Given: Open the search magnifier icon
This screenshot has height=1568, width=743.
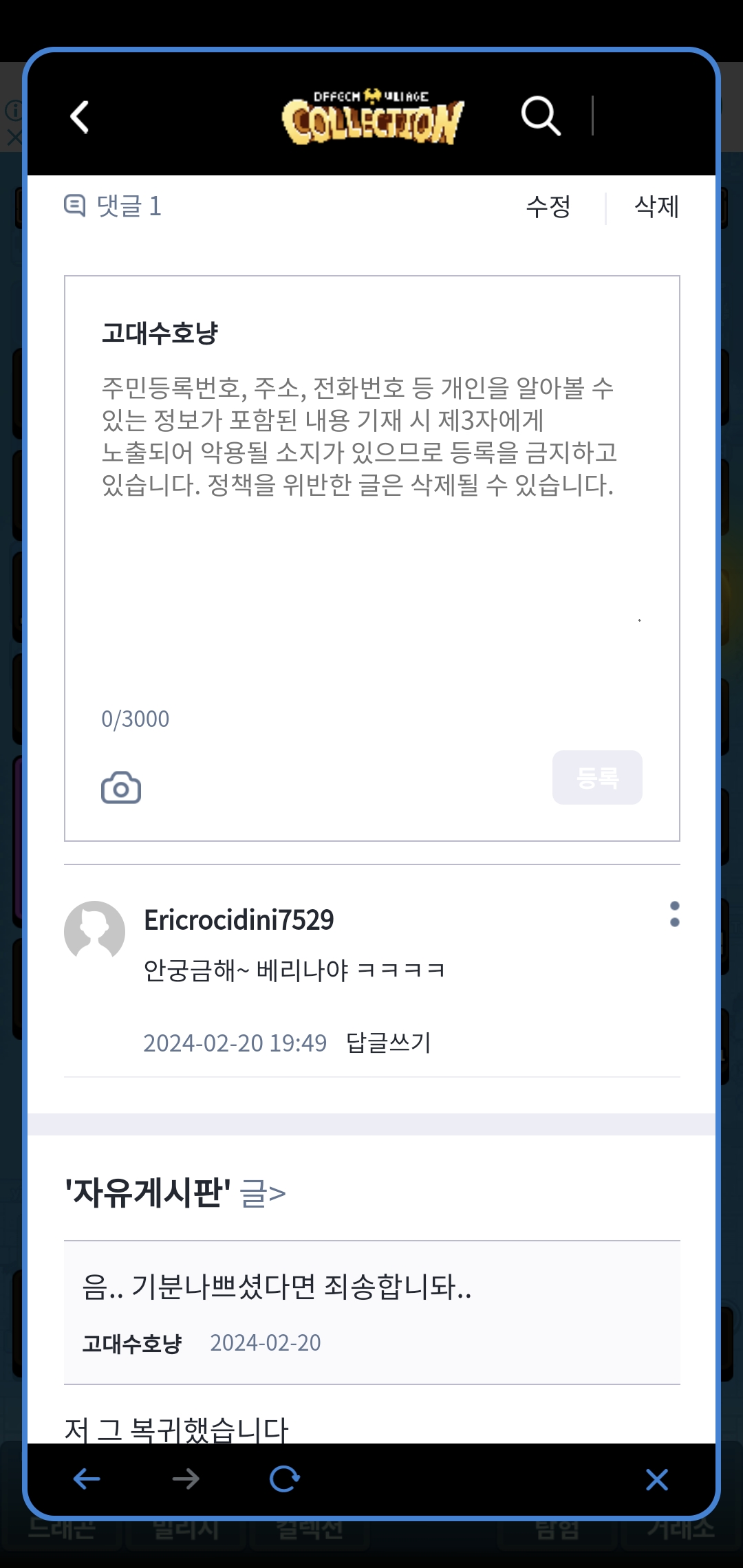Looking at the screenshot, I should tap(541, 116).
